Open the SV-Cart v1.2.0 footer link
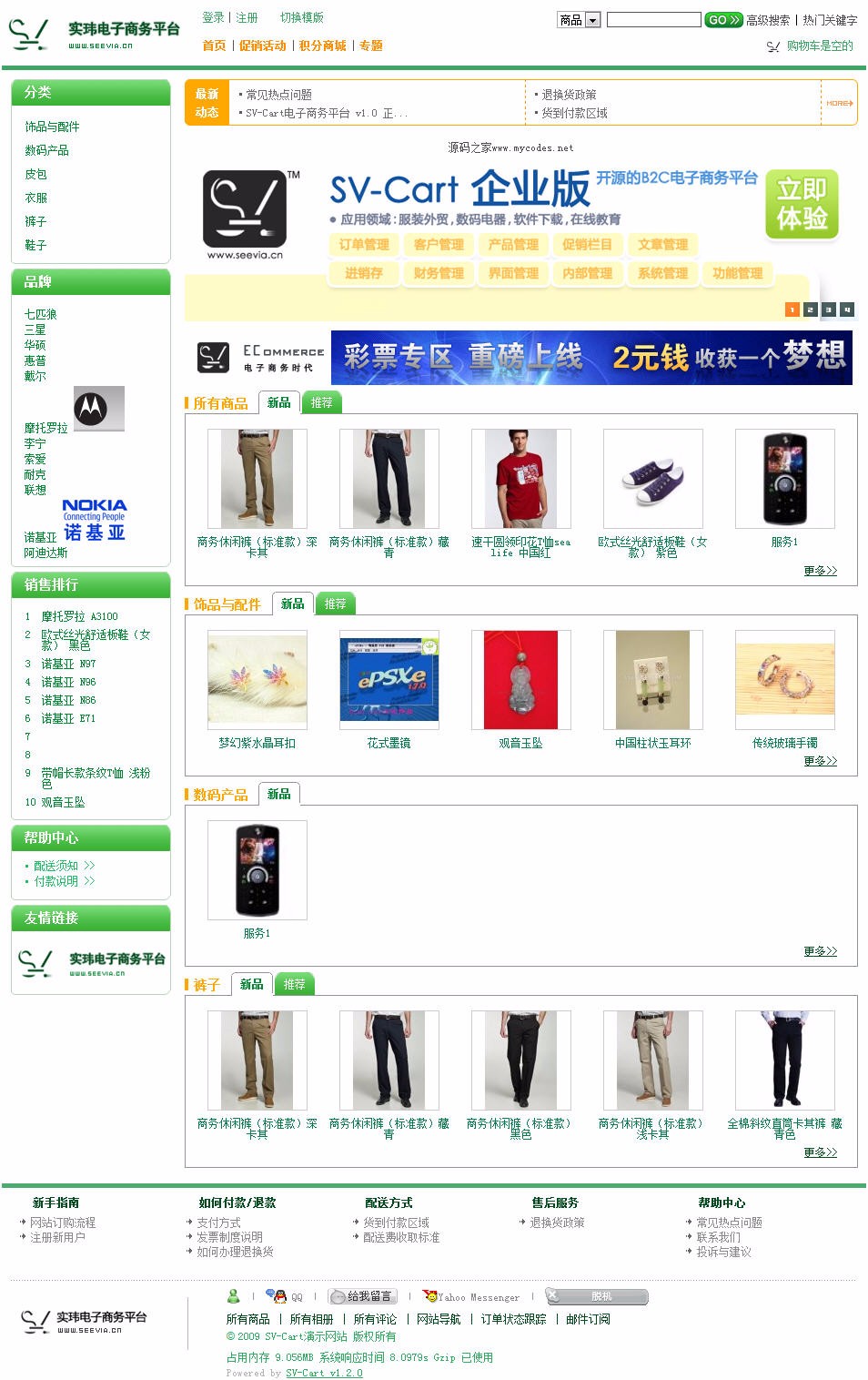The width and height of the screenshot is (868, 1380). (324, 1373)
